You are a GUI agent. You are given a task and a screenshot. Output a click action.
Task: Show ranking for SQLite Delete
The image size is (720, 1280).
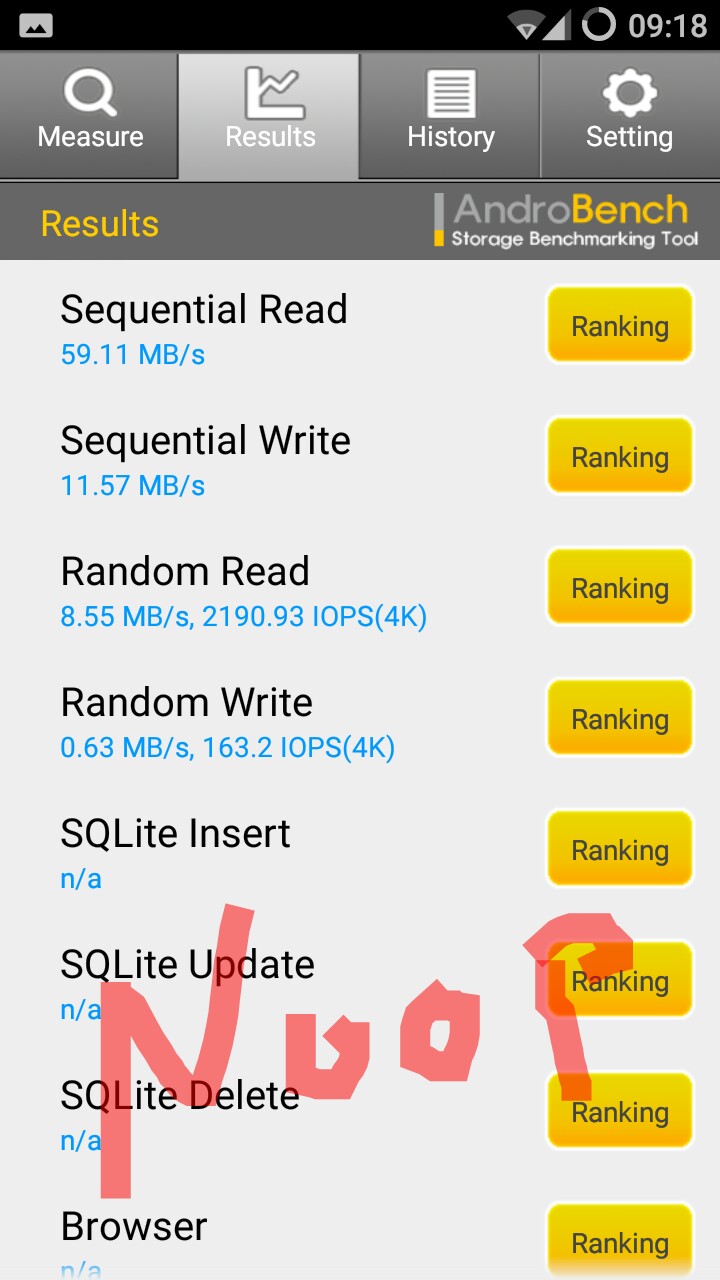point(620,1111)
